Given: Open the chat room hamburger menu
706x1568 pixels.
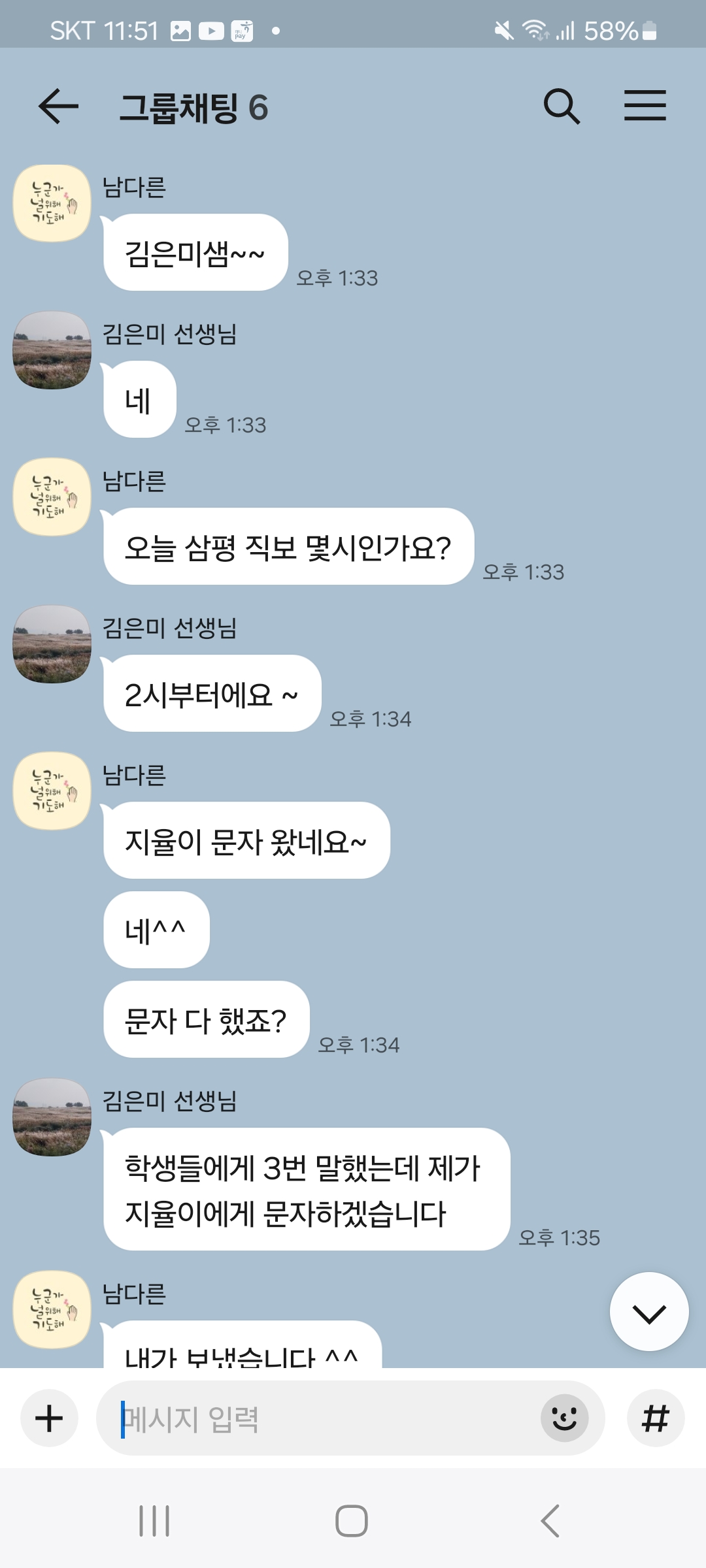Looking at the screenshot, I should pyautogui.click(x=645, y=106).
